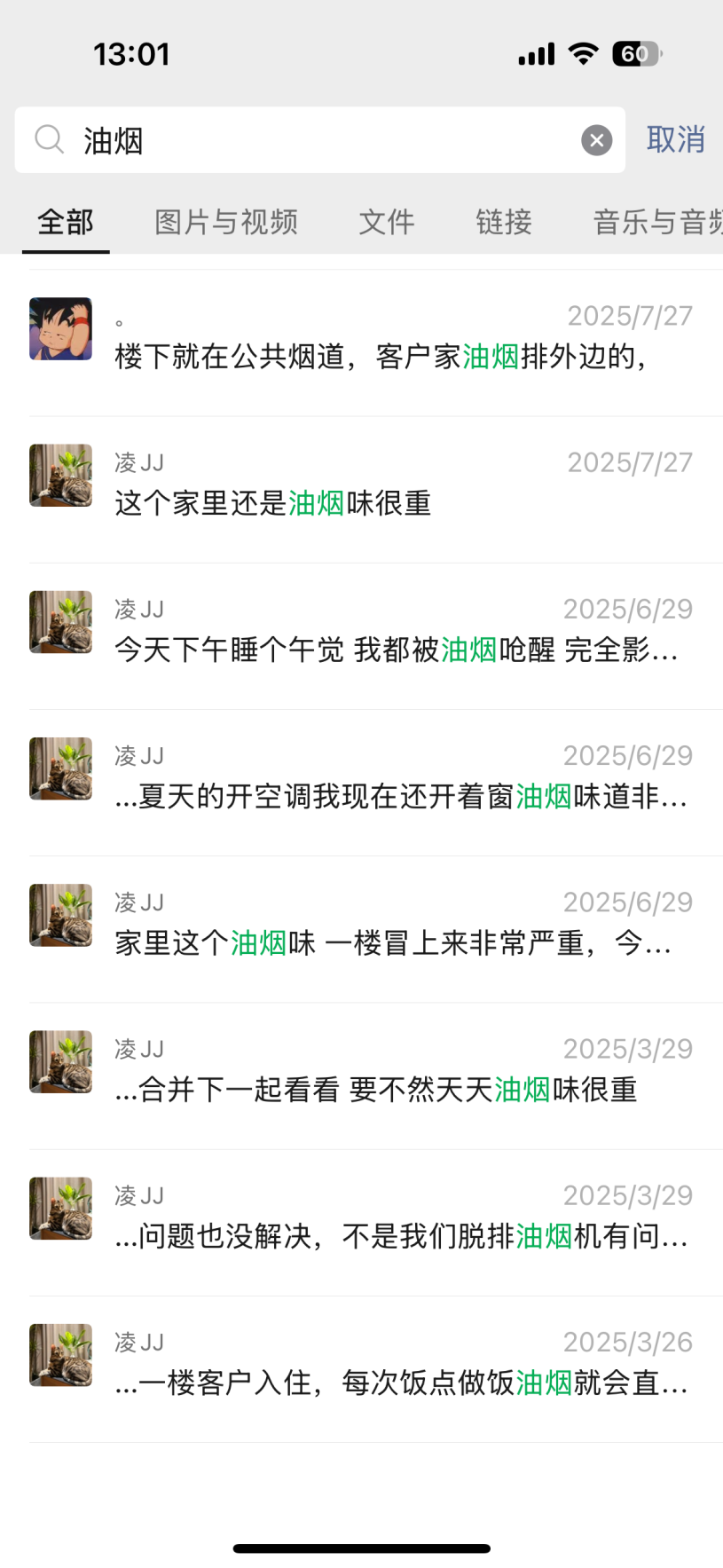Switch to the 文件 tab
This screenshot has height=1568, width=723.
tap(387, 222)
